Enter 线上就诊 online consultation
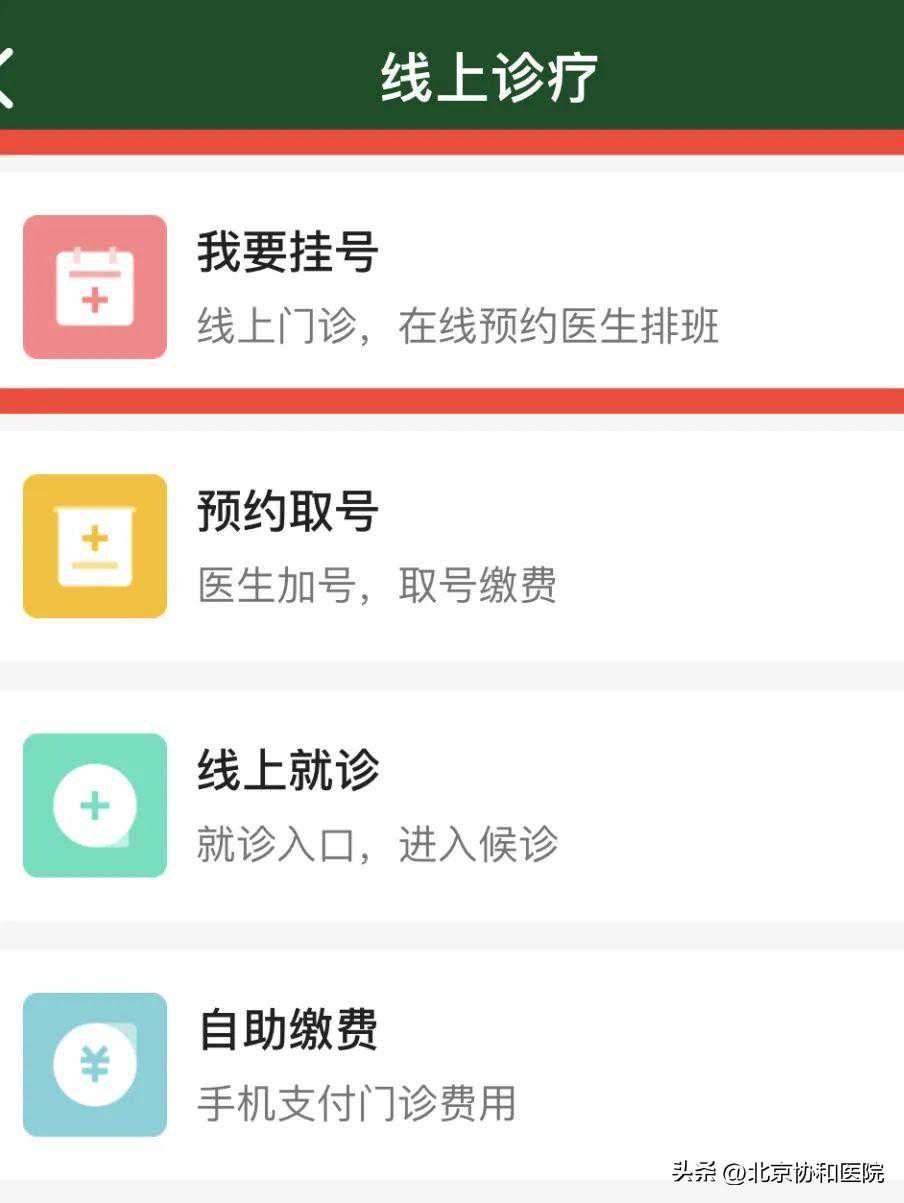904x1203 pixels. pyautogui.click(x=452, y=806)
